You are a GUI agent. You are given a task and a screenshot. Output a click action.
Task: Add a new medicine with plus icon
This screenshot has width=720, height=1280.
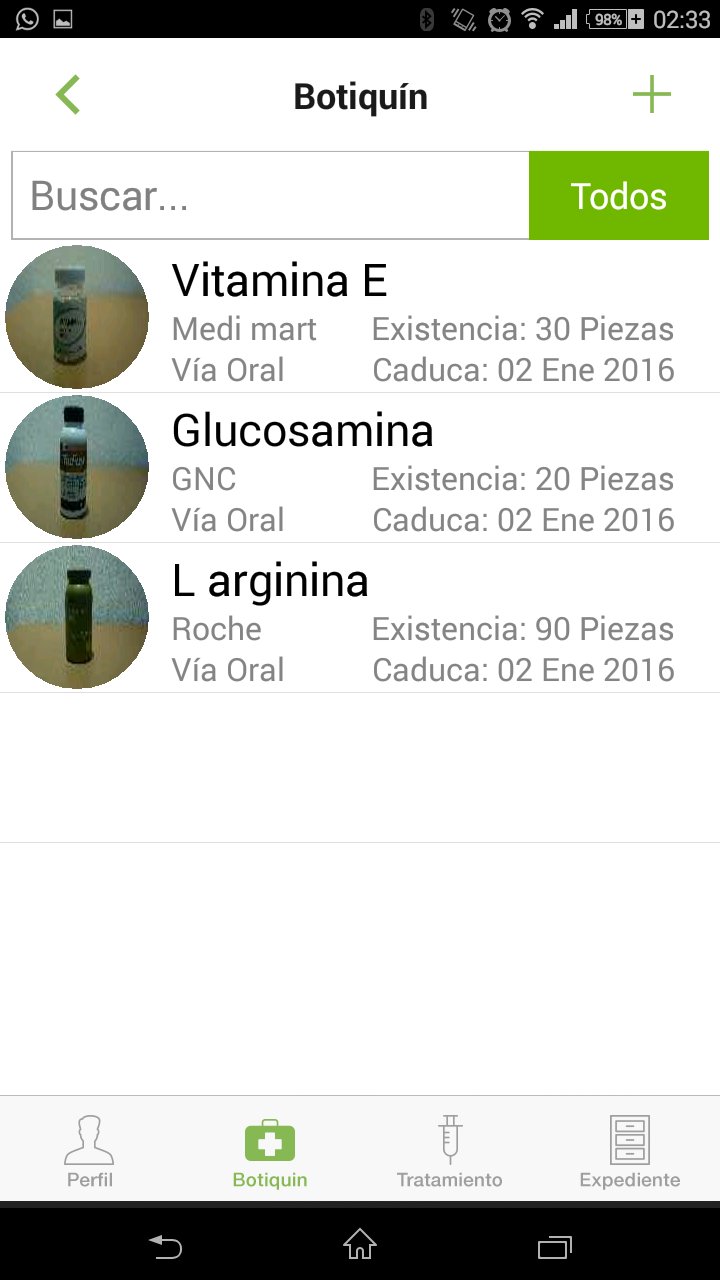click(x=651, y=96)
